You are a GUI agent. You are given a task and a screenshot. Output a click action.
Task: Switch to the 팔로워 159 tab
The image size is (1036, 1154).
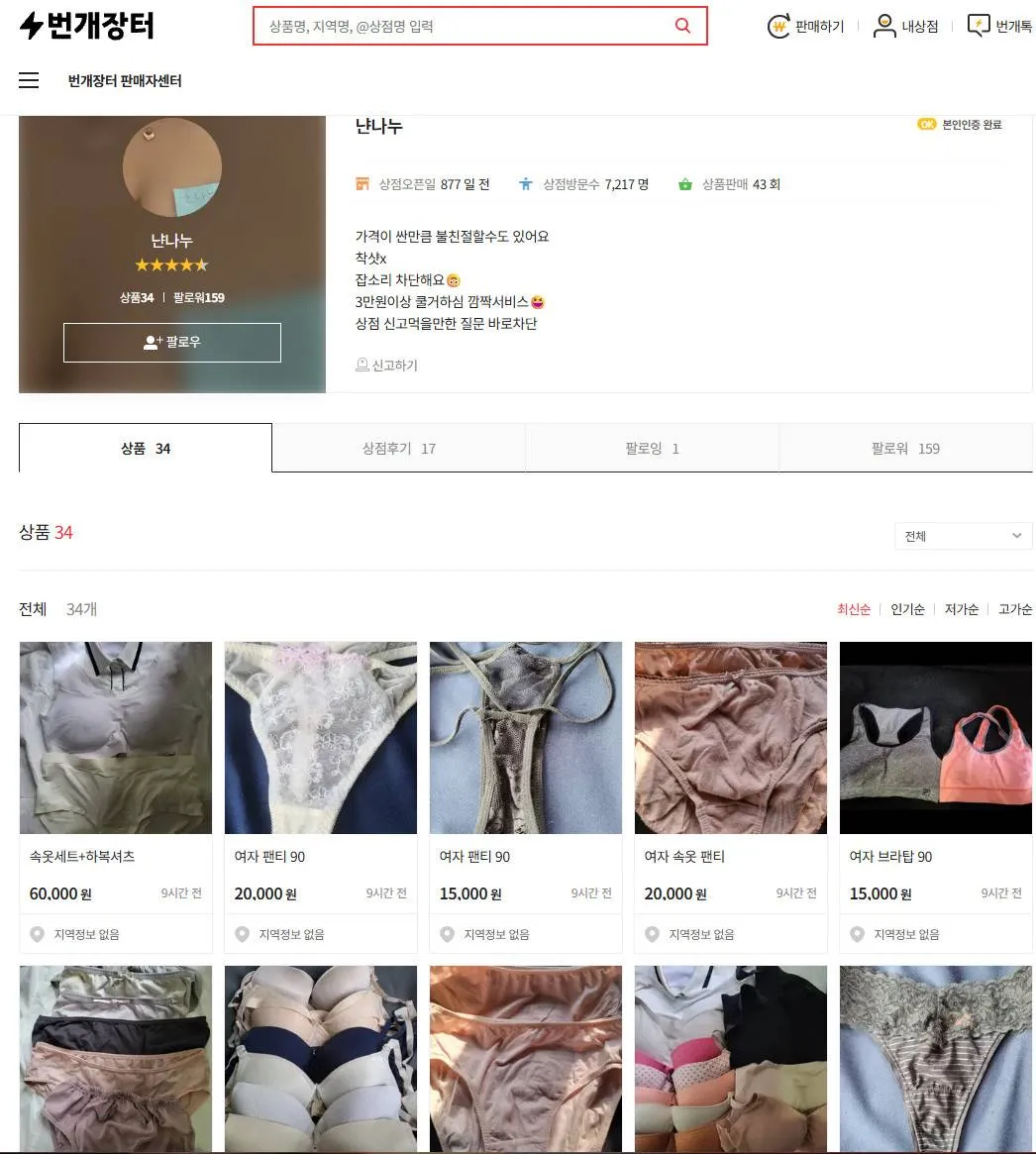(x=905, y=449)
